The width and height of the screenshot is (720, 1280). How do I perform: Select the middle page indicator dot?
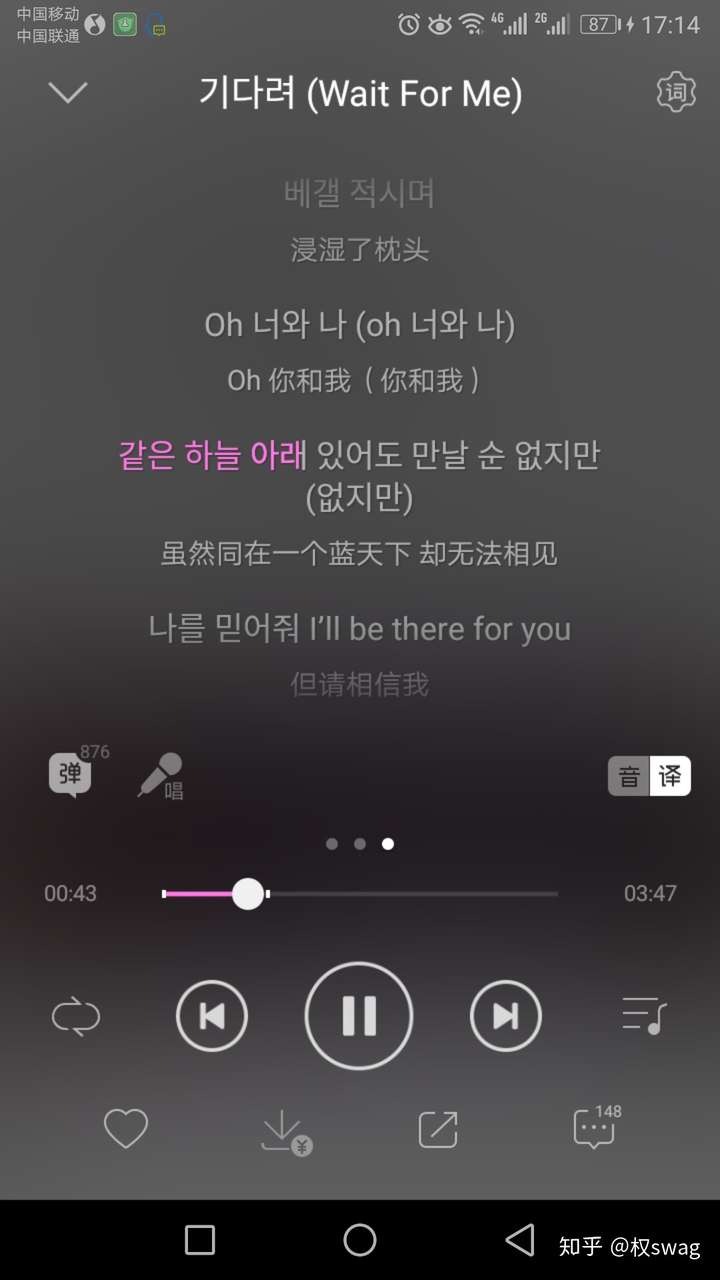[360, 843]
